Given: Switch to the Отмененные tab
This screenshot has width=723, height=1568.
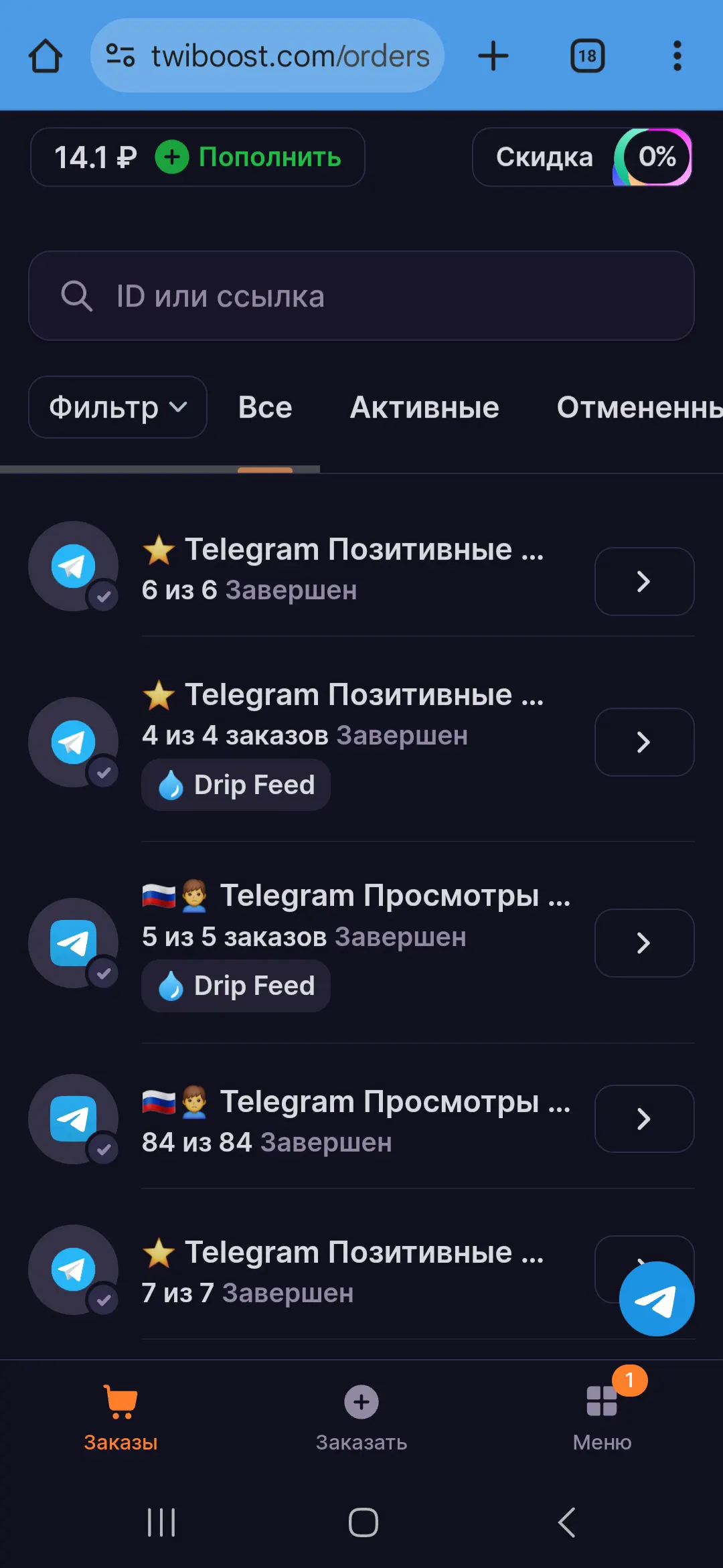Looking at the screenshot, I should tap(639, 407).
